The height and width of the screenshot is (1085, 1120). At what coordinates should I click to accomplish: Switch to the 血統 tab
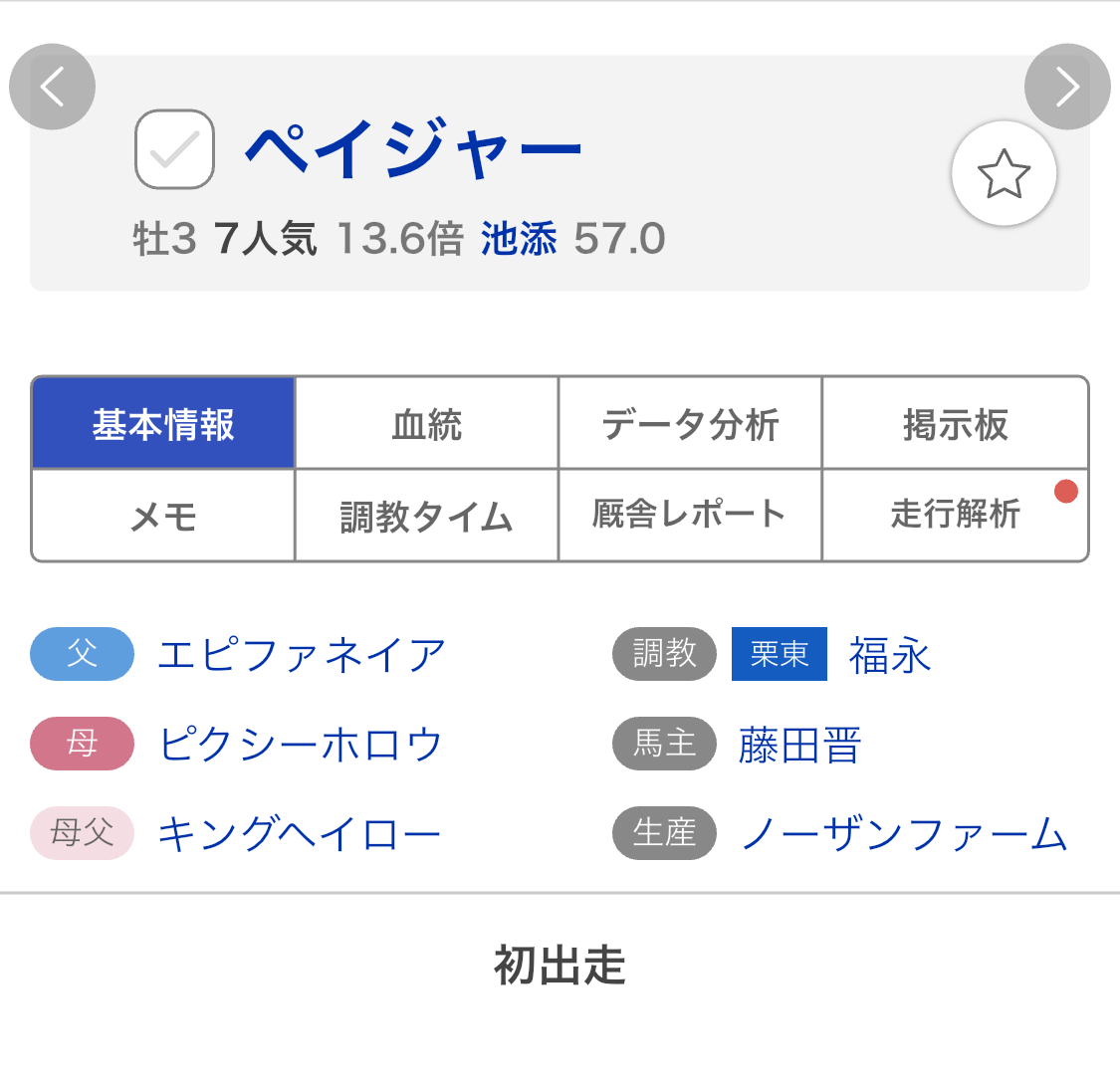click(x=427, y=424)
